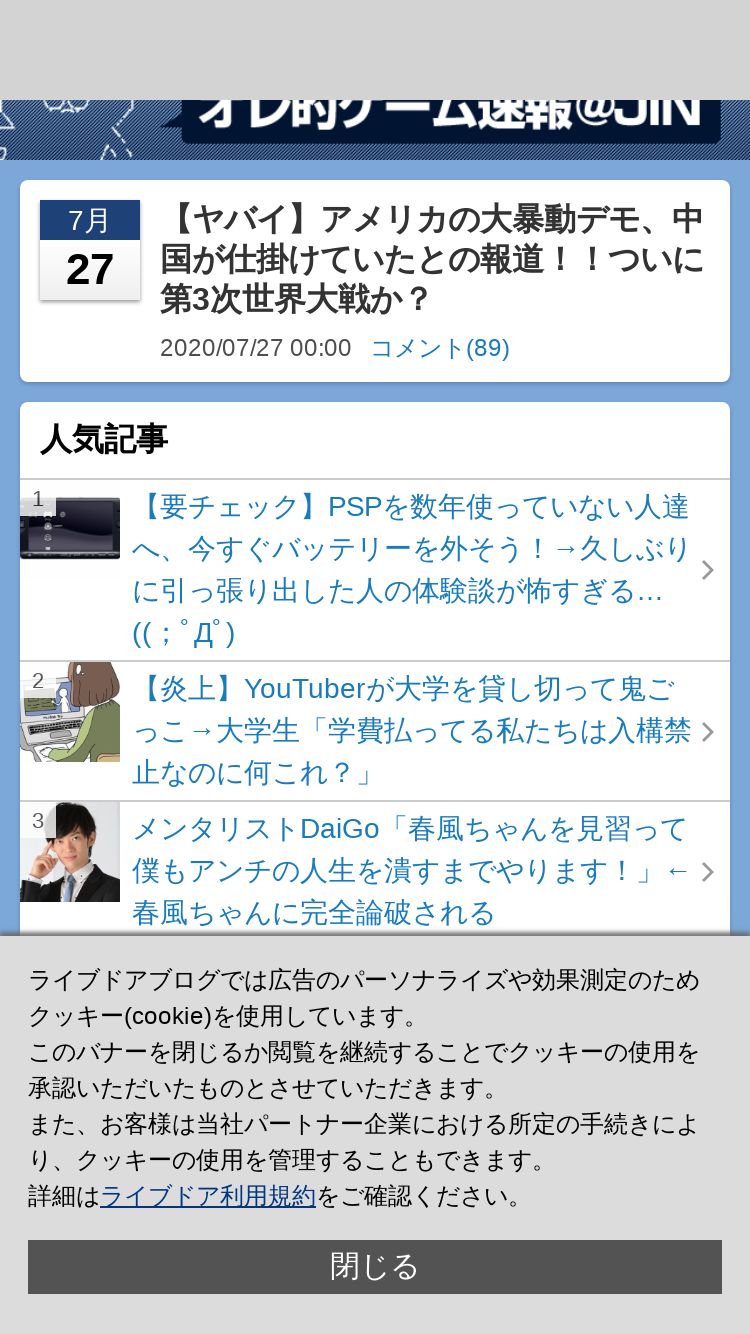The image size is (750, 1334).
Task: Open the メンタリストDaiGo article
Action: click(x=375, y=870)
